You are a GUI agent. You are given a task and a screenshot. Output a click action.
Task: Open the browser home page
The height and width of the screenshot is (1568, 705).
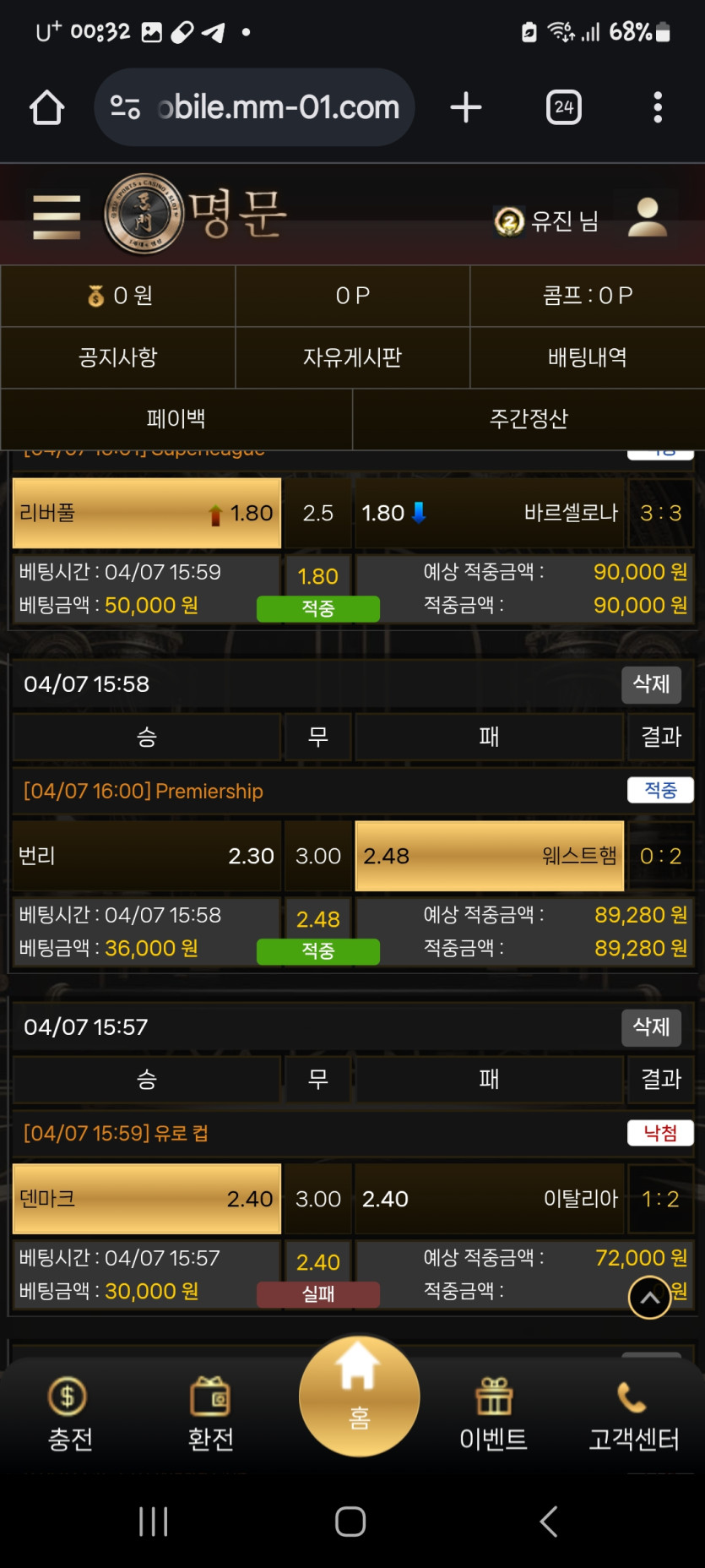click(46, 107)
